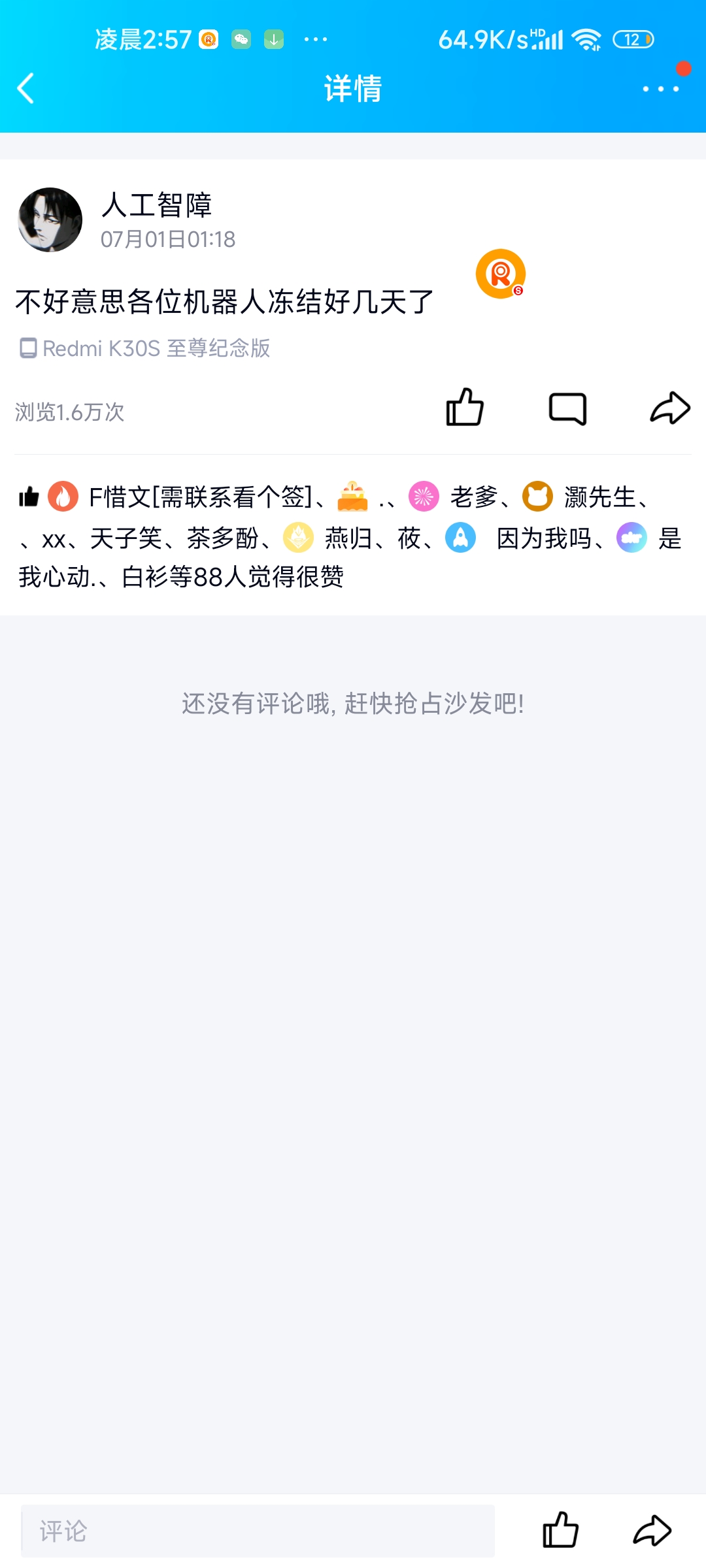This screenshot has height=1568, width=706.
Task: Like the post from the bottom bar
Action: (560, 1531)
